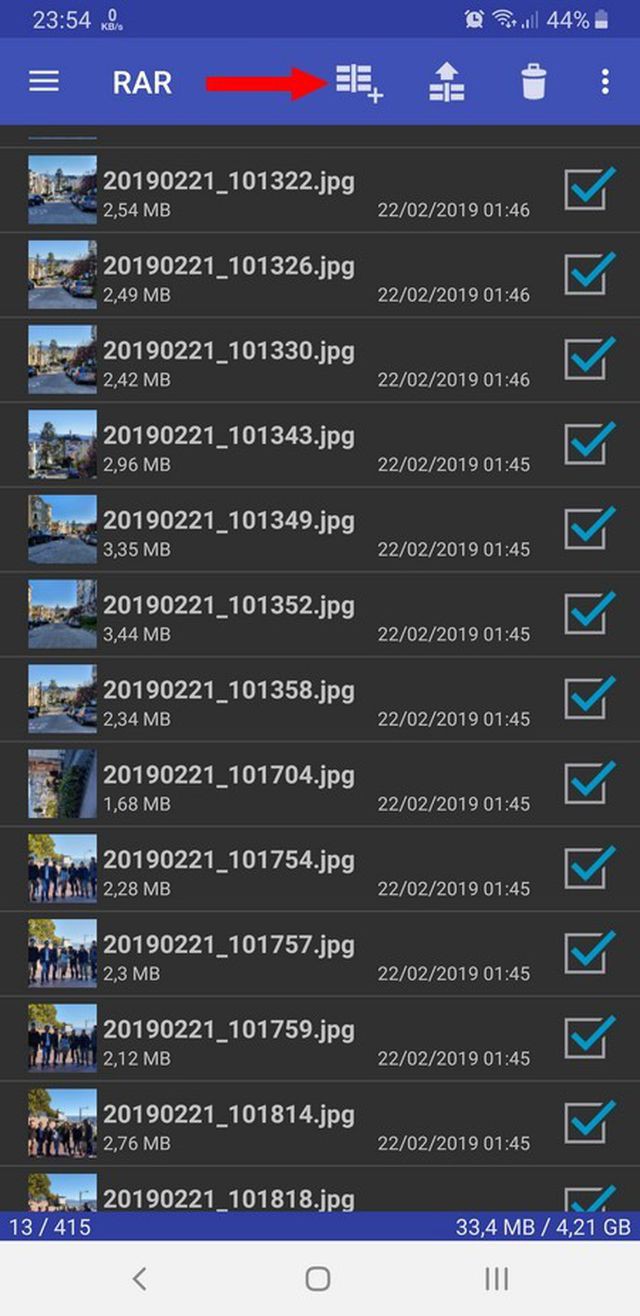
Task: Add selected files to archive
Action: [358, 82]
